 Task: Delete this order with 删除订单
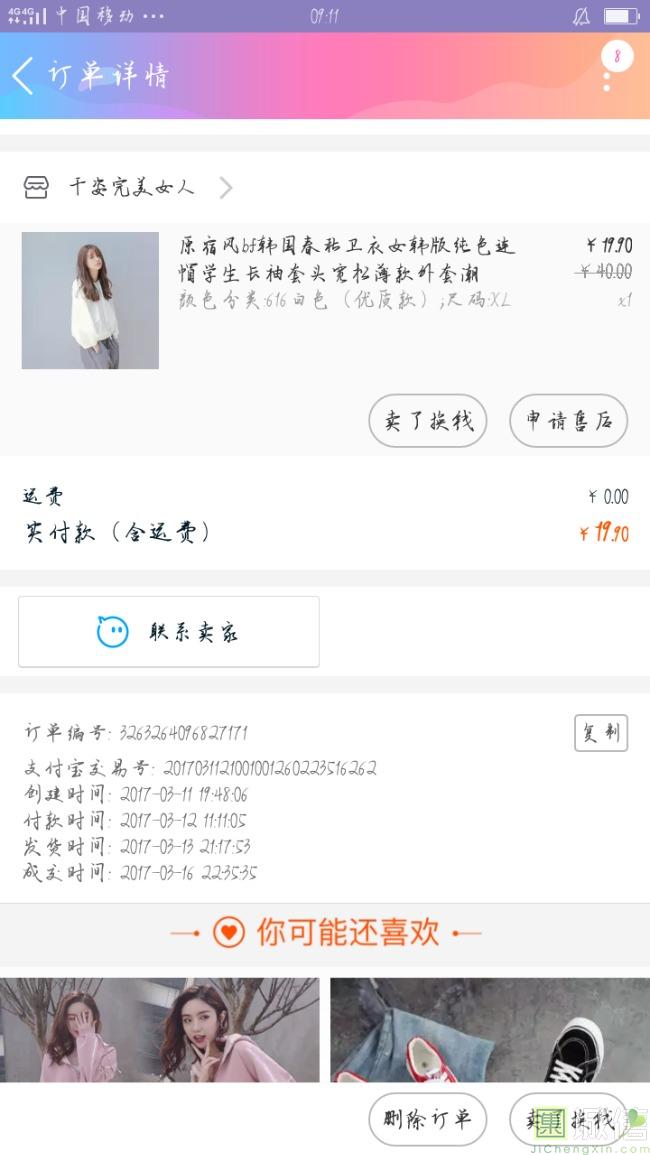[x=427, y=1120]
